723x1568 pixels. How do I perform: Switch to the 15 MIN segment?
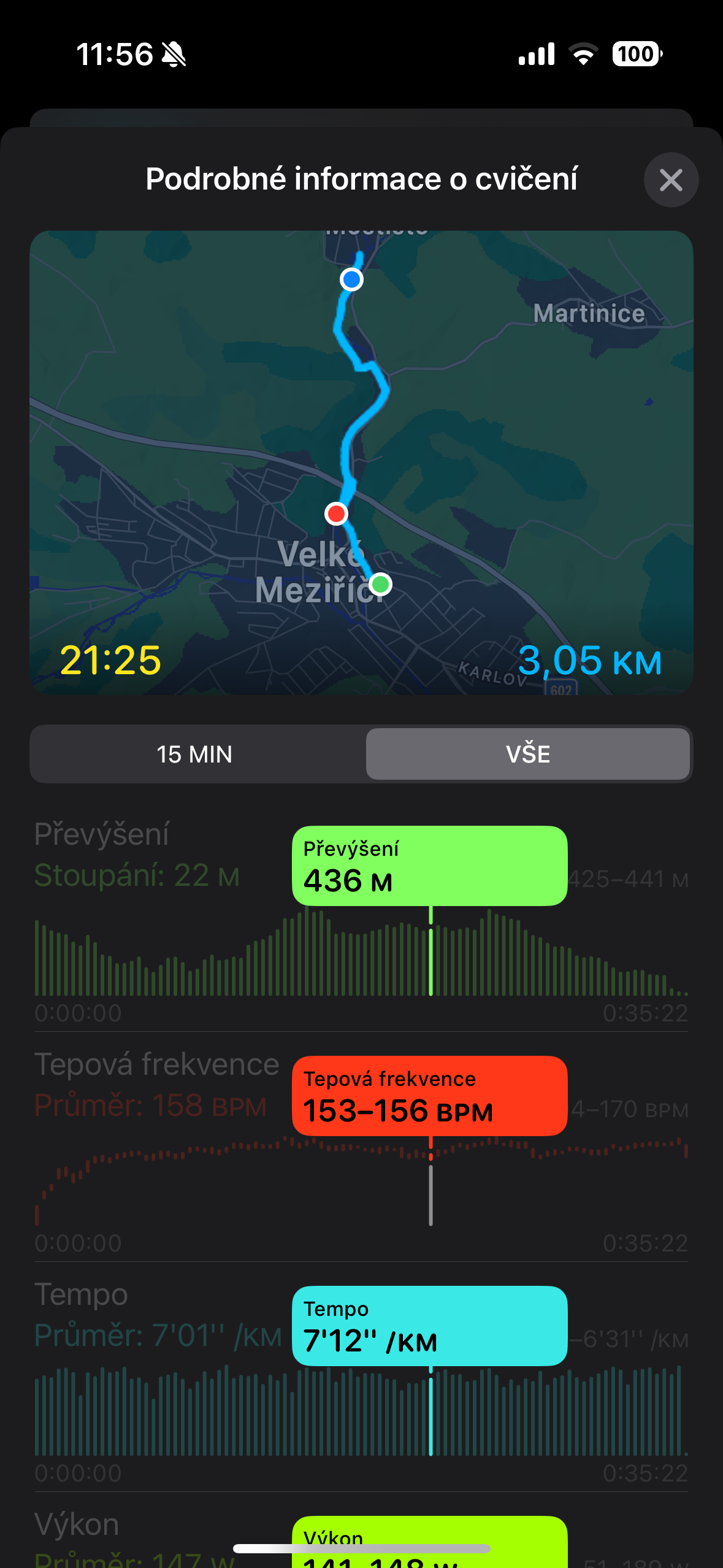coord(195,754)
